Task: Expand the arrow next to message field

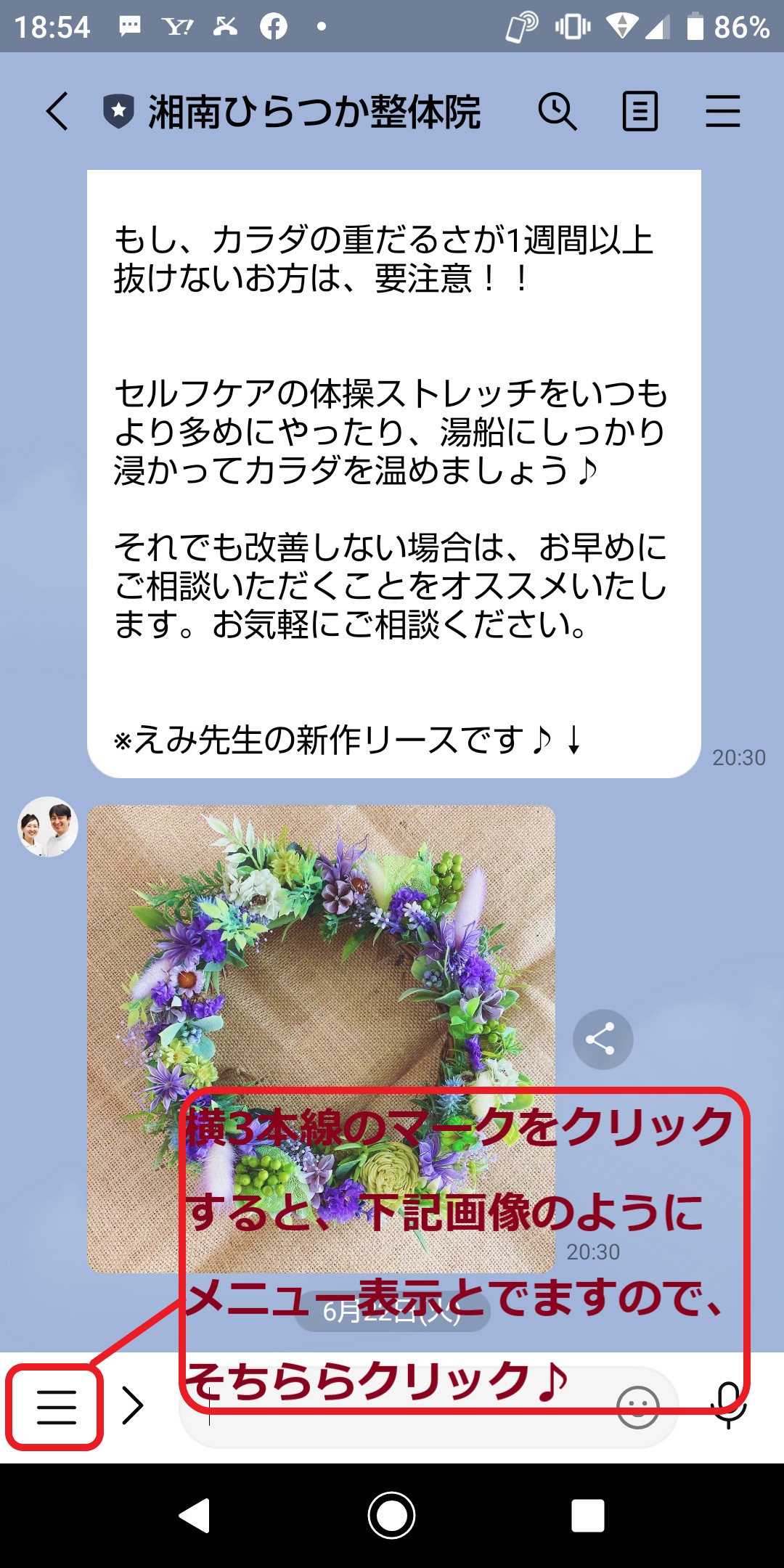Action: pyautogui.click(x=132, y=1406)
